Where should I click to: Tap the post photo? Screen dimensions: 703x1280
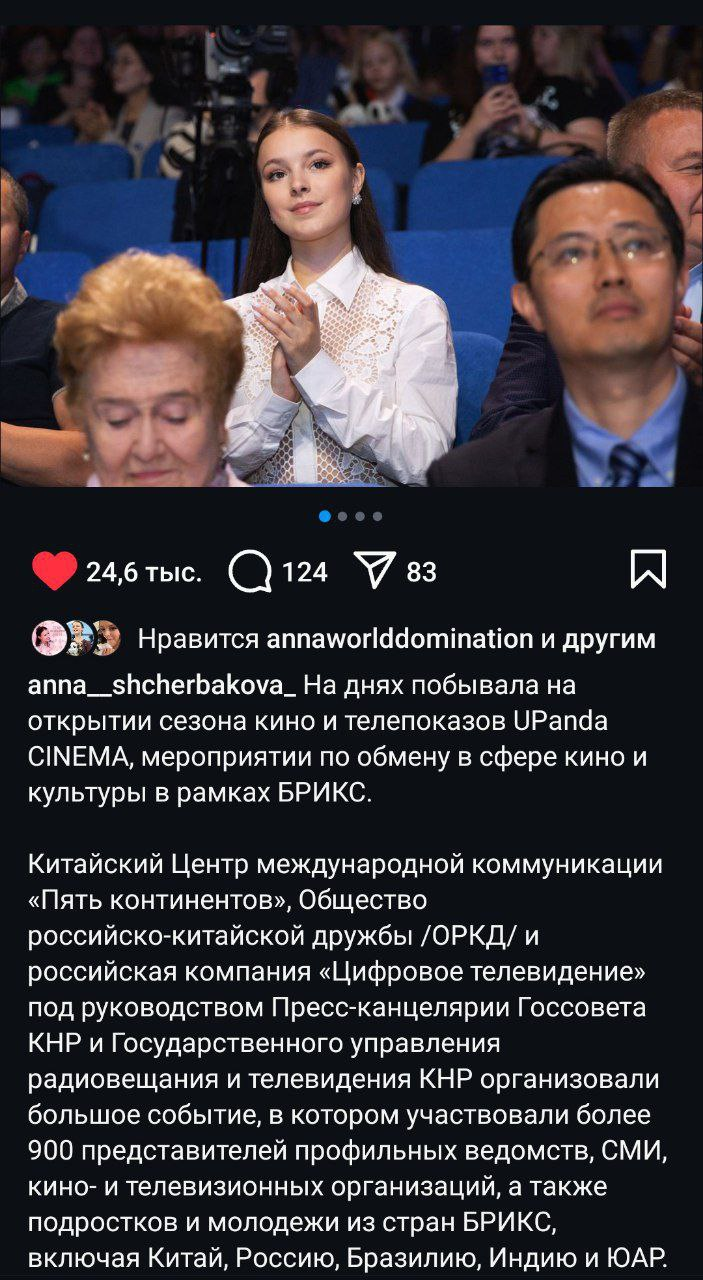coord(351,256)
